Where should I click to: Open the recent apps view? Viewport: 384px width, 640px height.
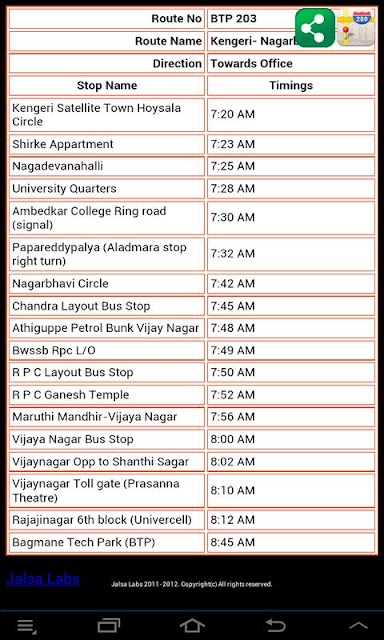109,625
